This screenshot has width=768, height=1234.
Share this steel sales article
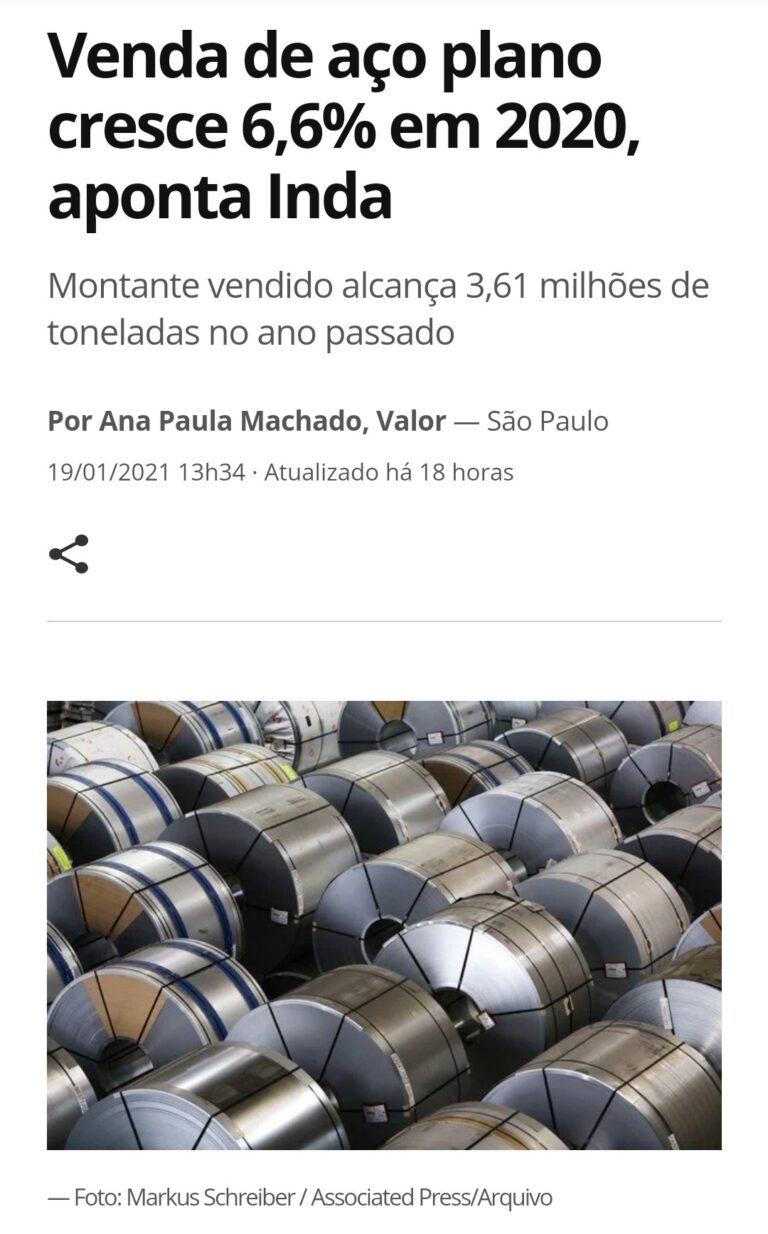(68, 554)
